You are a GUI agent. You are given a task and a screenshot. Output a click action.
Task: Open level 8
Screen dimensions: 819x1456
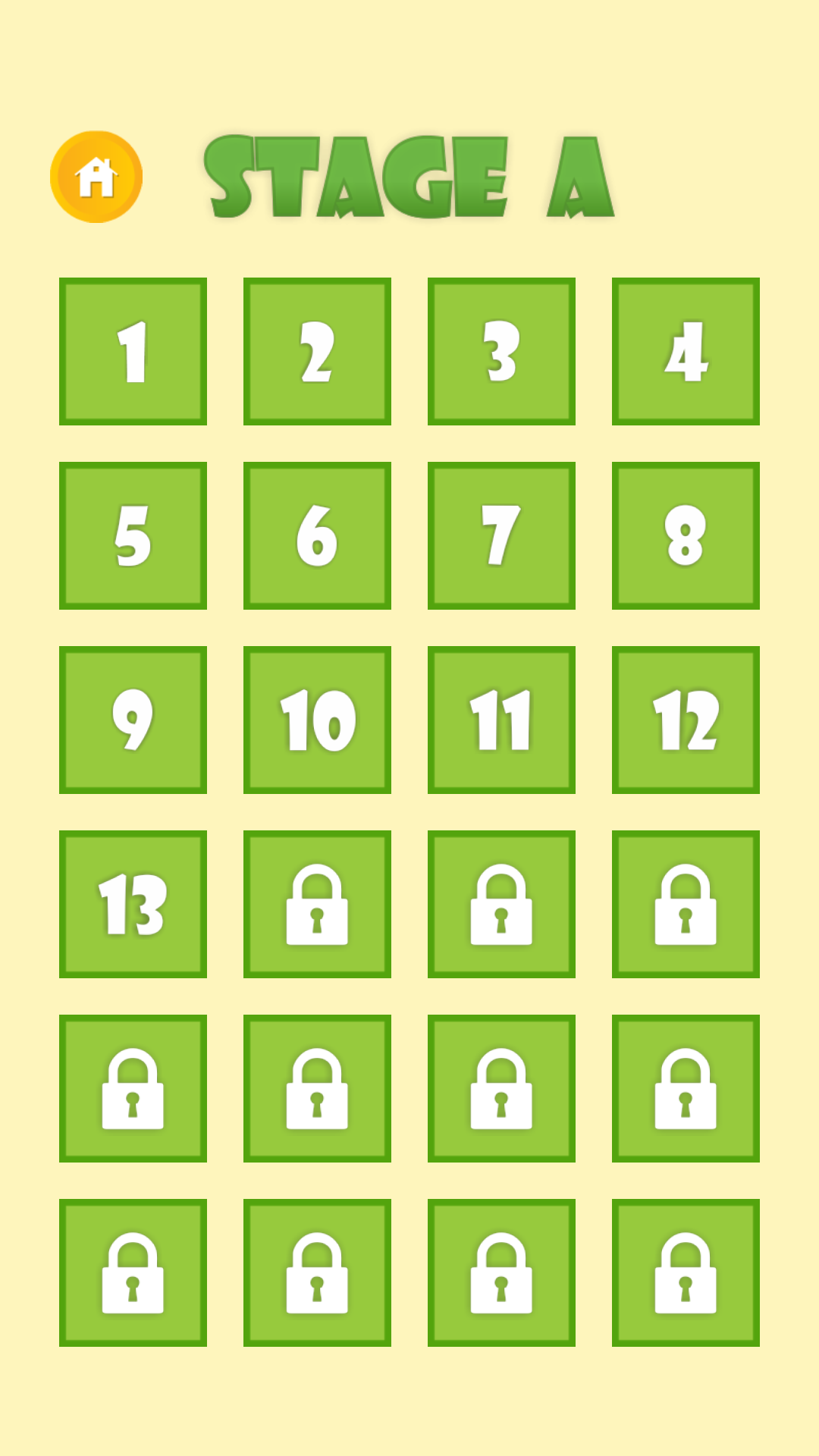pos(686,535)
